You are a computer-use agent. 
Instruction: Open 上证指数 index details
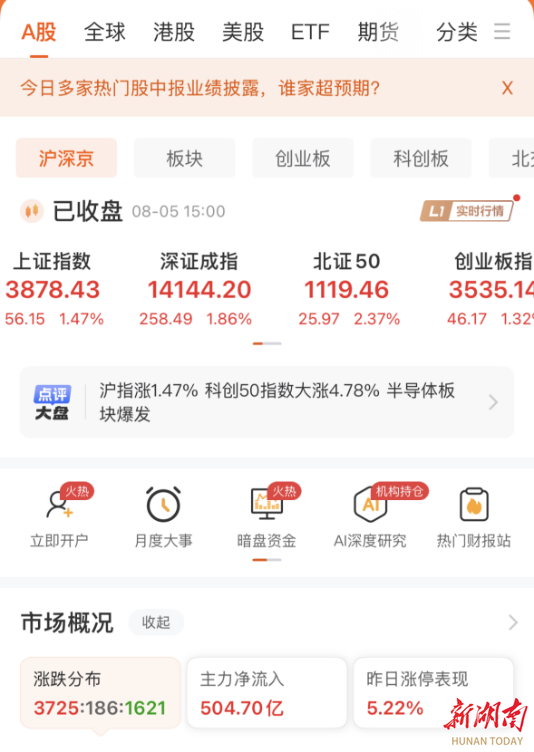pyautogui.click(x=54, y=289)
